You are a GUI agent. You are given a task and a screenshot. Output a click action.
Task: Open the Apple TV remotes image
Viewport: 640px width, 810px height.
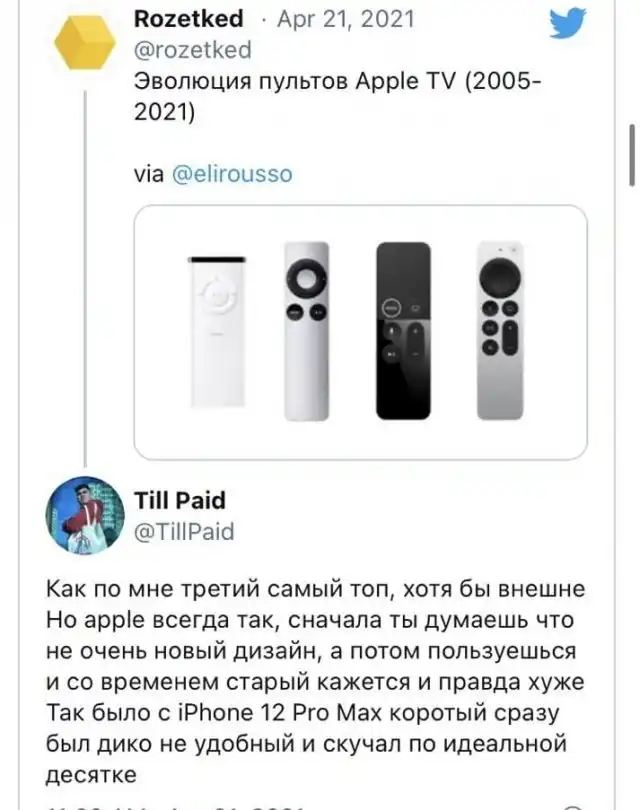coord(360,332)
